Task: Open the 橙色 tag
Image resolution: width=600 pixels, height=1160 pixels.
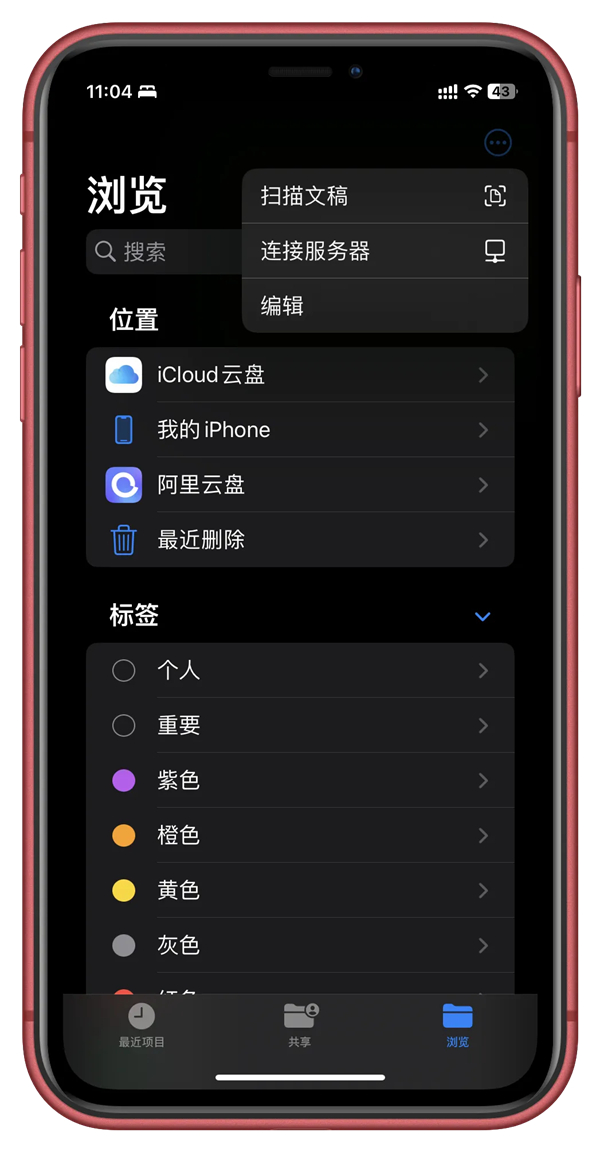Action: pos(300,835)
